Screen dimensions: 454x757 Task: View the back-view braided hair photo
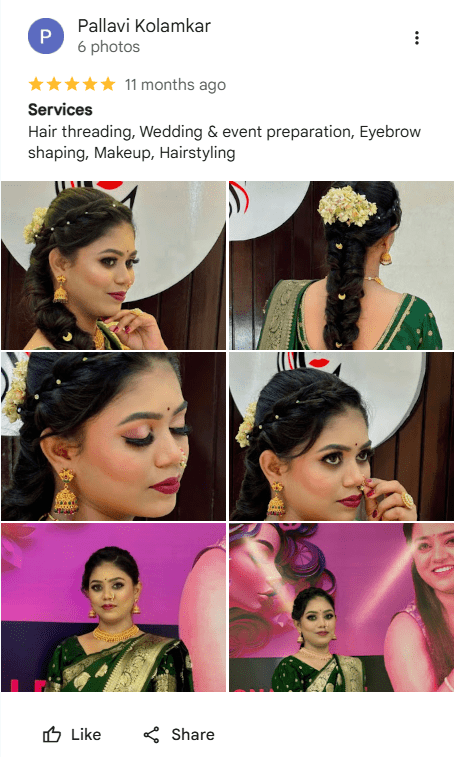(341, 265)
